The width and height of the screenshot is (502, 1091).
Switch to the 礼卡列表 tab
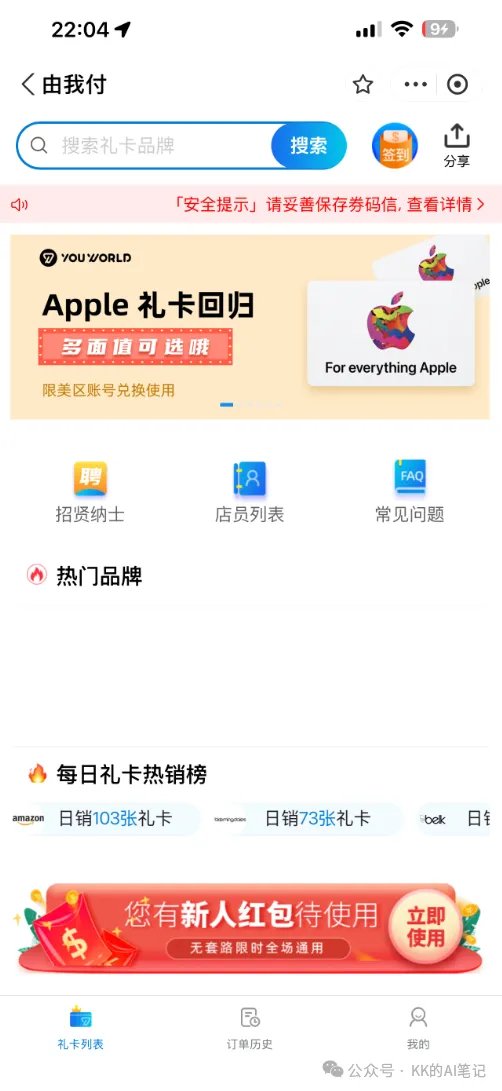tap(81, 1027)
